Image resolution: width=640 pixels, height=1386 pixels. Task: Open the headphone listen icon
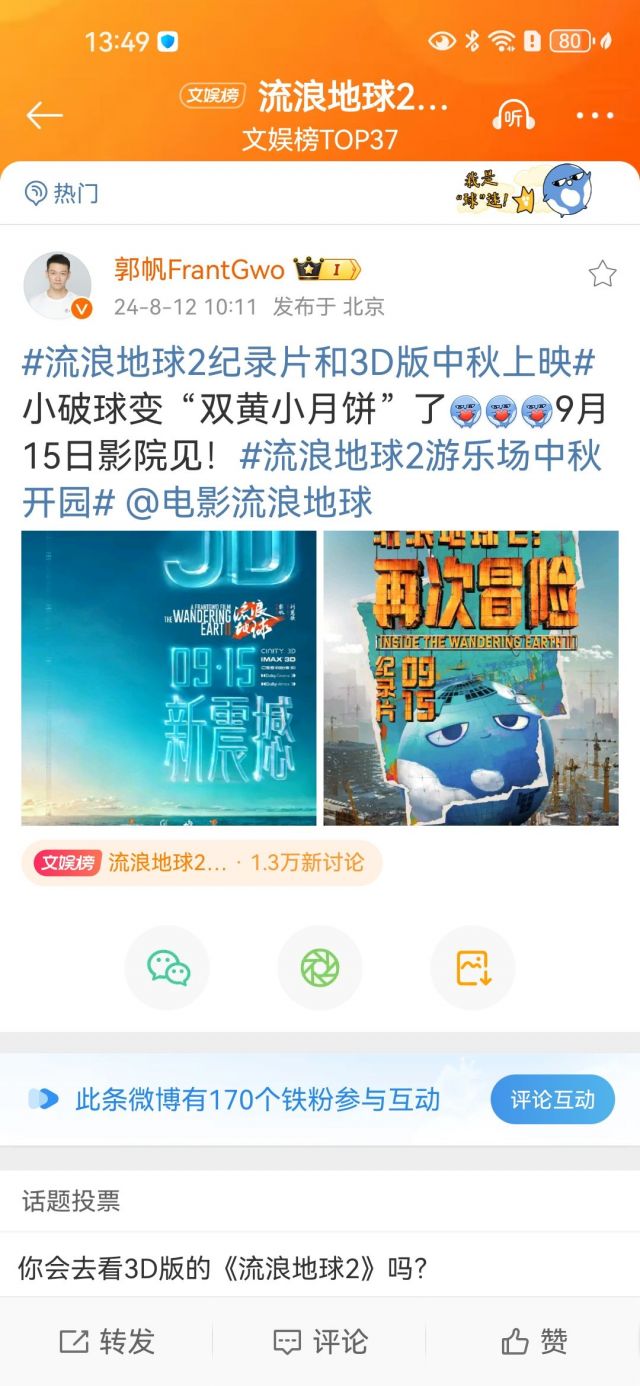pyautogui.click(x=513, y=116)
